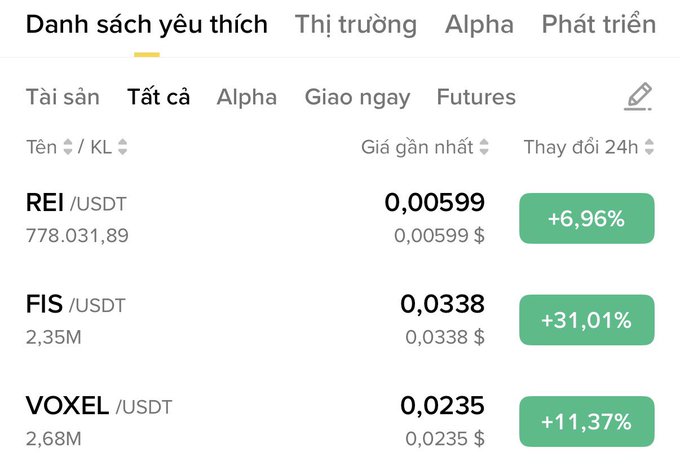This screenshot has width=680, height=474.
Task: Show the Giao ngay watchlist filter
Action: [357, 97]
